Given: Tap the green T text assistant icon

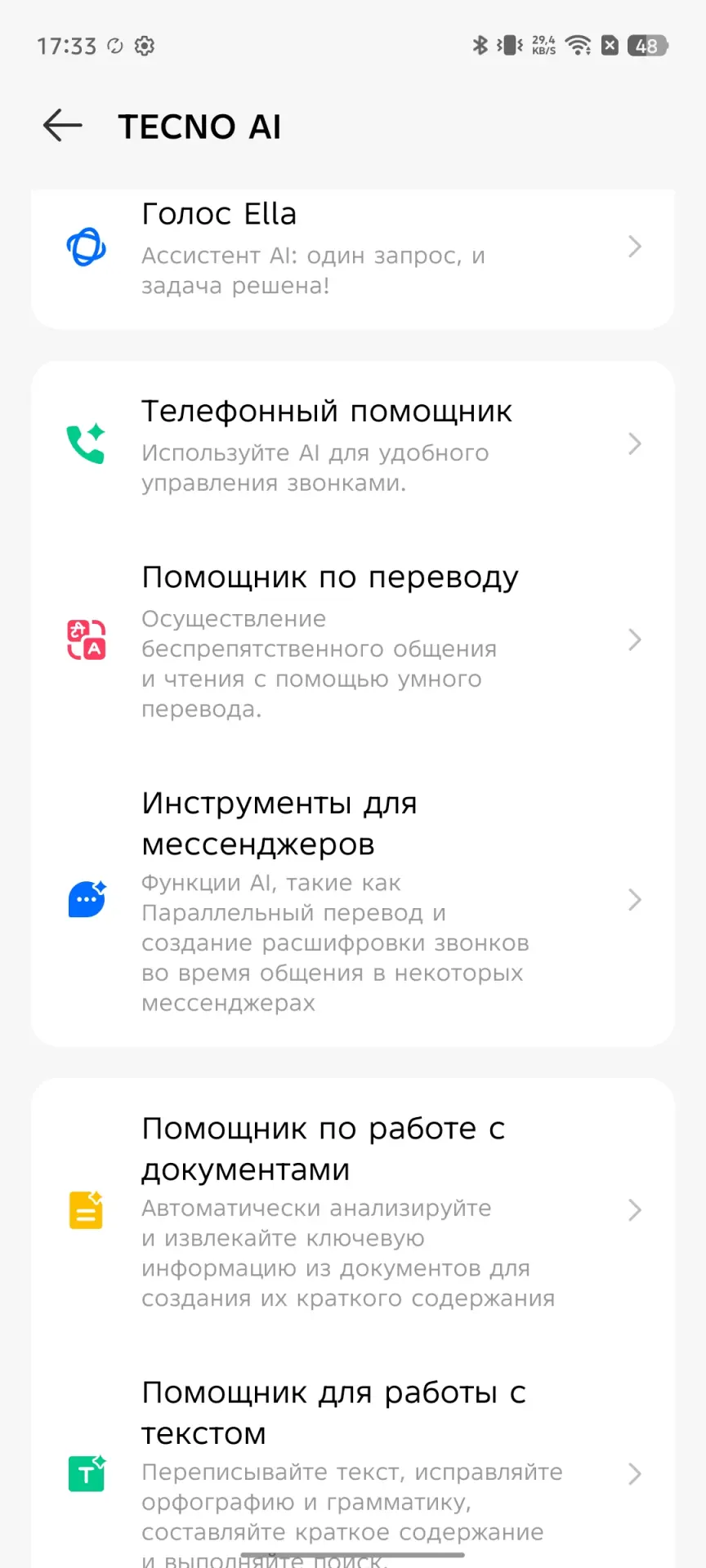Looking at the screenshot, I should 87,1472.
